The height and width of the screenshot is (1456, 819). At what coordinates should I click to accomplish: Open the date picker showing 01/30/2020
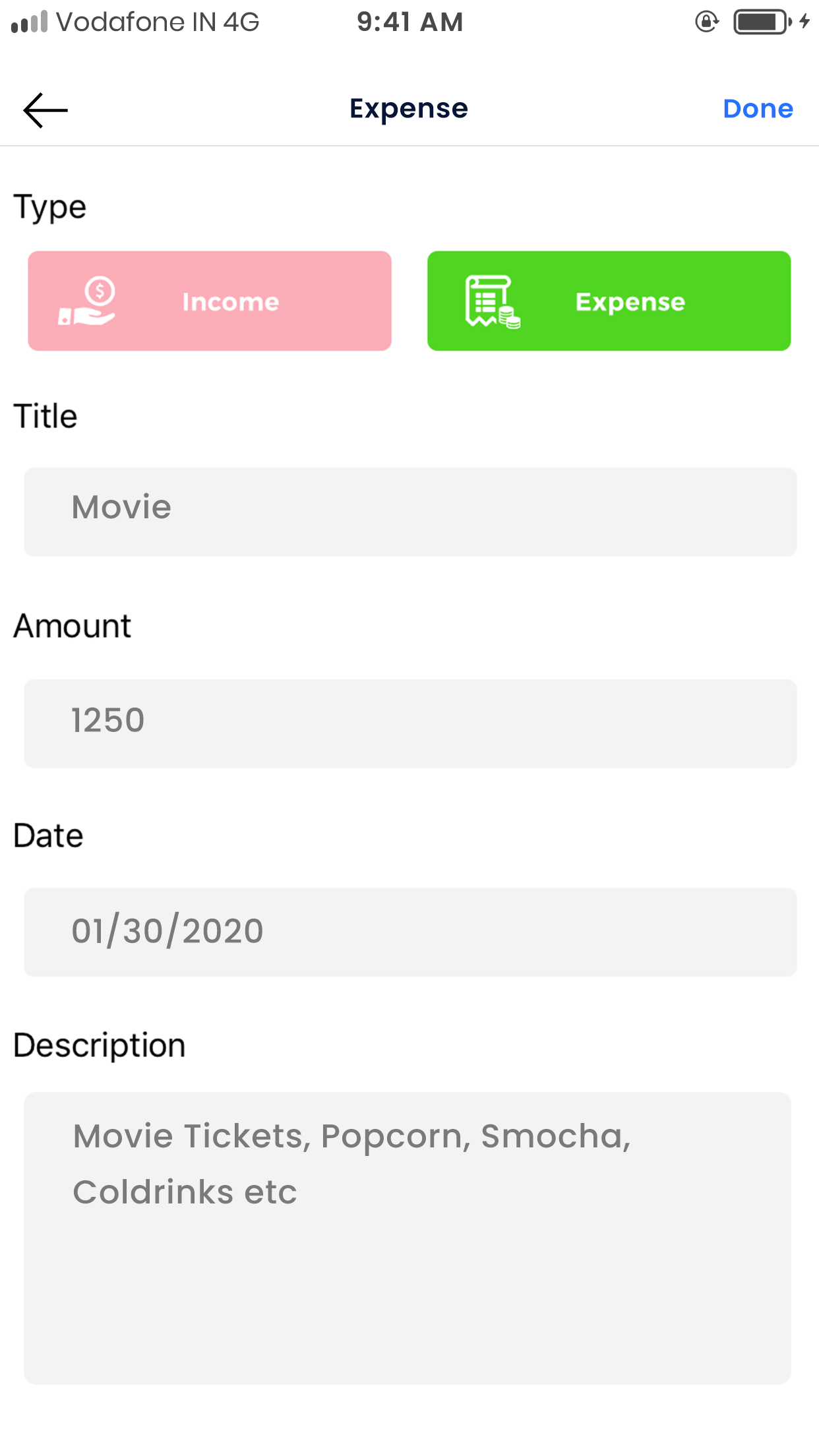pos(409,932)
